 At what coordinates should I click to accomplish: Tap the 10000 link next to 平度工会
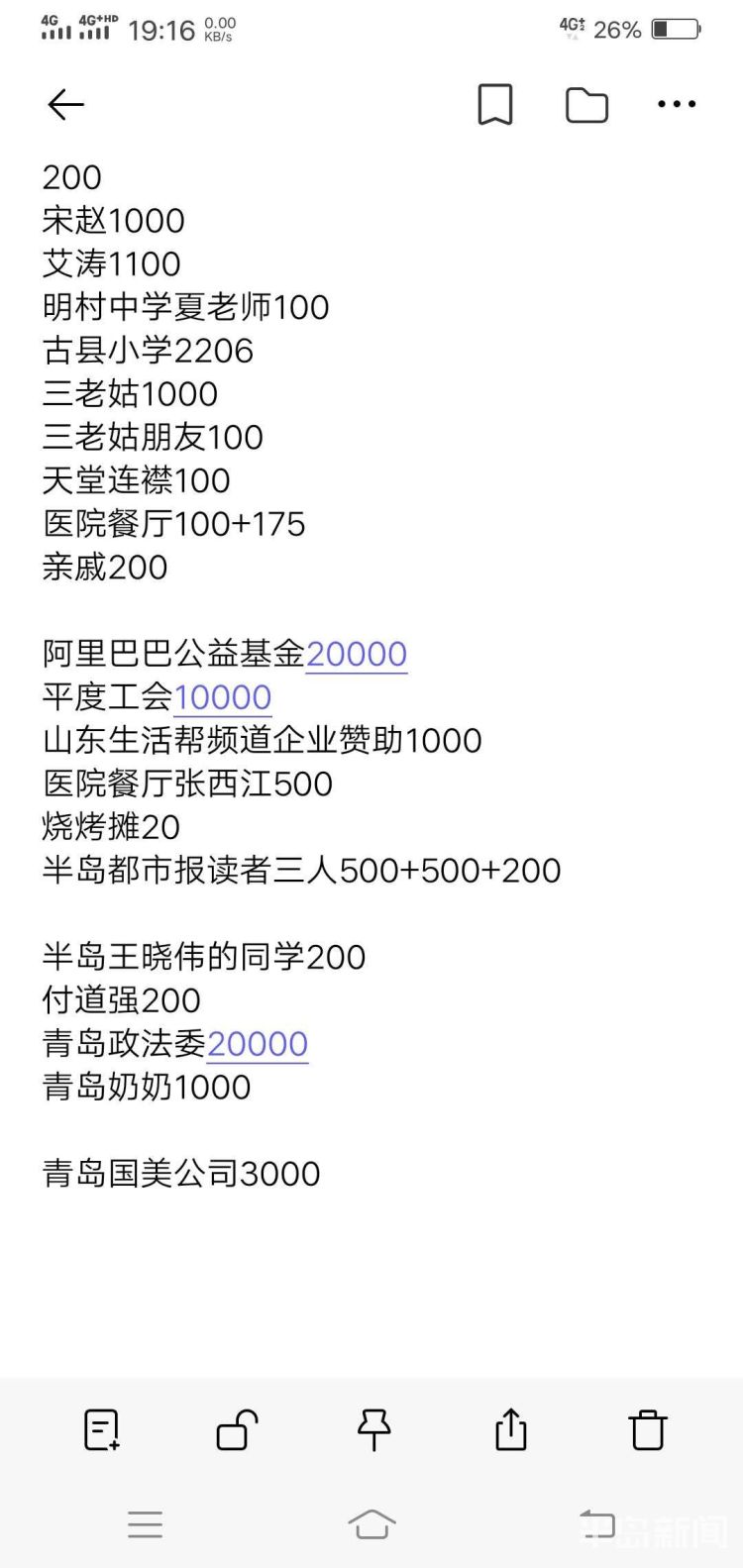[223, 696]
